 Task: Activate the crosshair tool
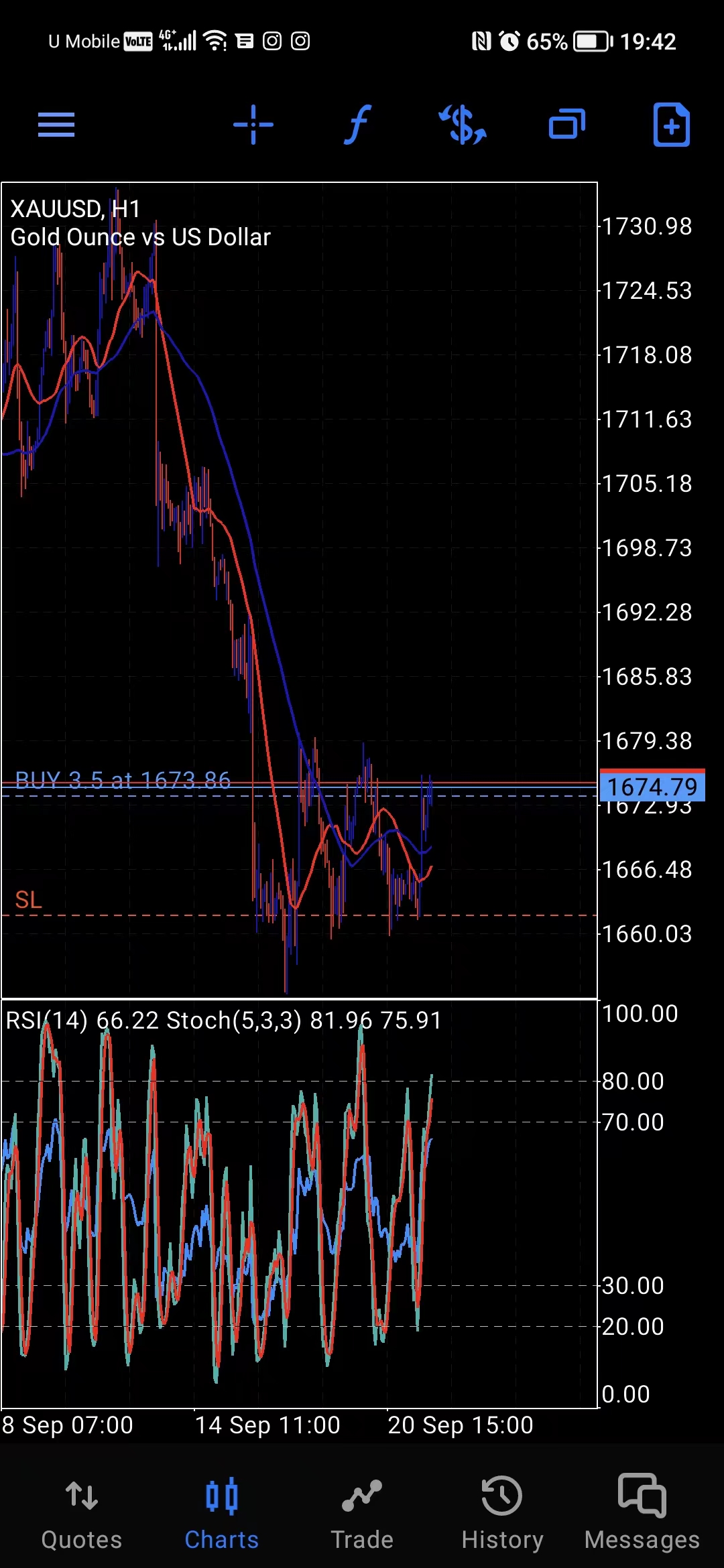click(x=253, y=125)
